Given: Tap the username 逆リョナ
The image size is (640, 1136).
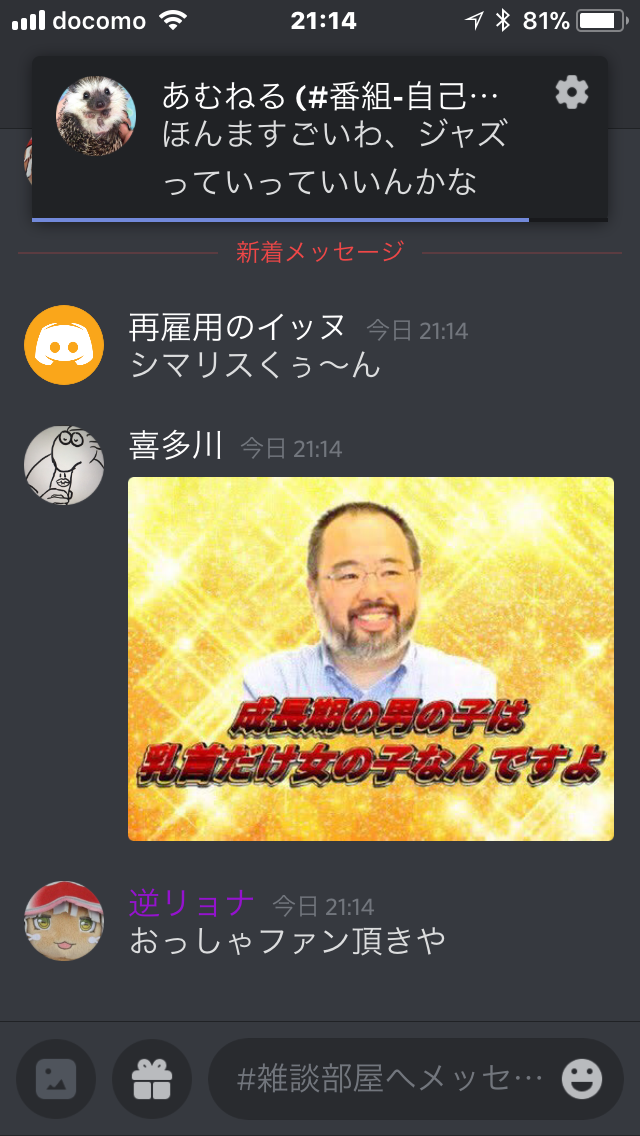Looking at the screenshot, I should 191,903.
